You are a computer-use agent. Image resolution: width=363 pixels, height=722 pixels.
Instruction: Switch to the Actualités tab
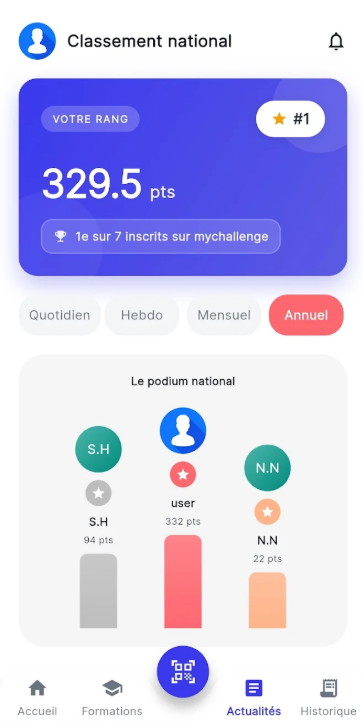coord(254,698)
